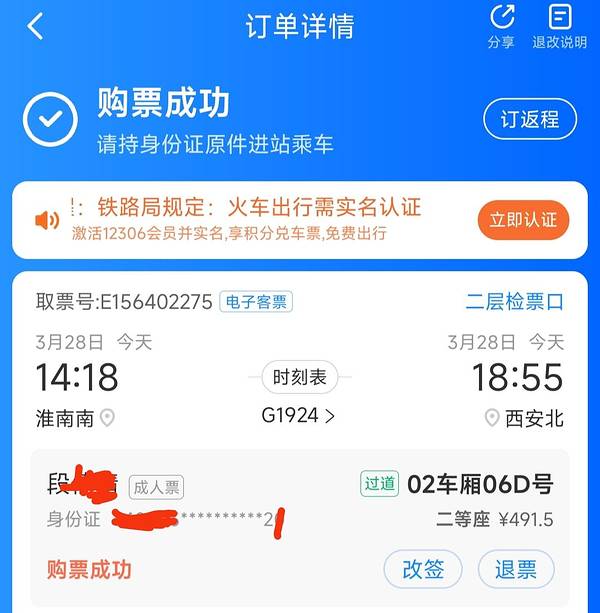Screen dimensions: 600x613
Task: Tap 立即认证 to verify real name
Action: pyautogui.click(x=523, y=219)
